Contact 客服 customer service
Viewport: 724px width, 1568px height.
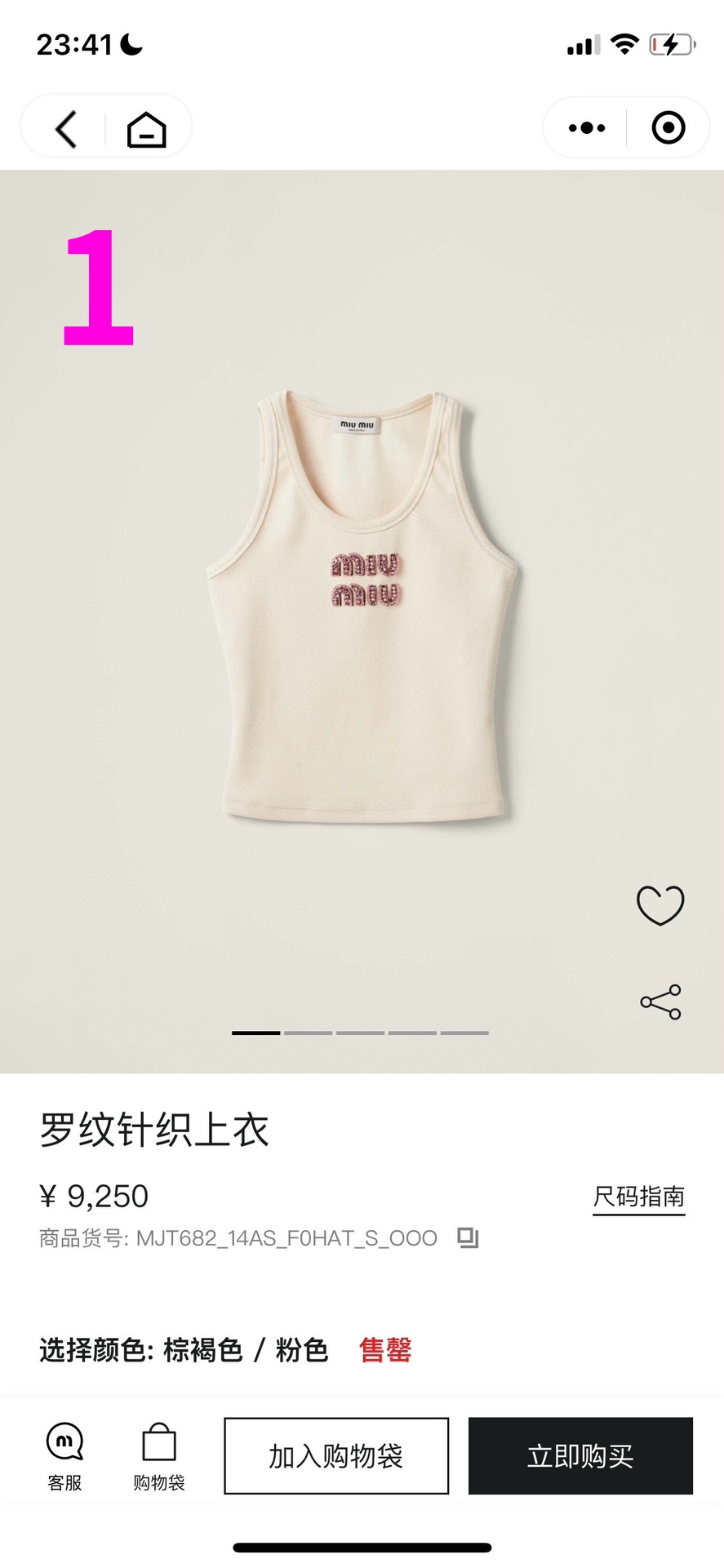[64, 1456]
